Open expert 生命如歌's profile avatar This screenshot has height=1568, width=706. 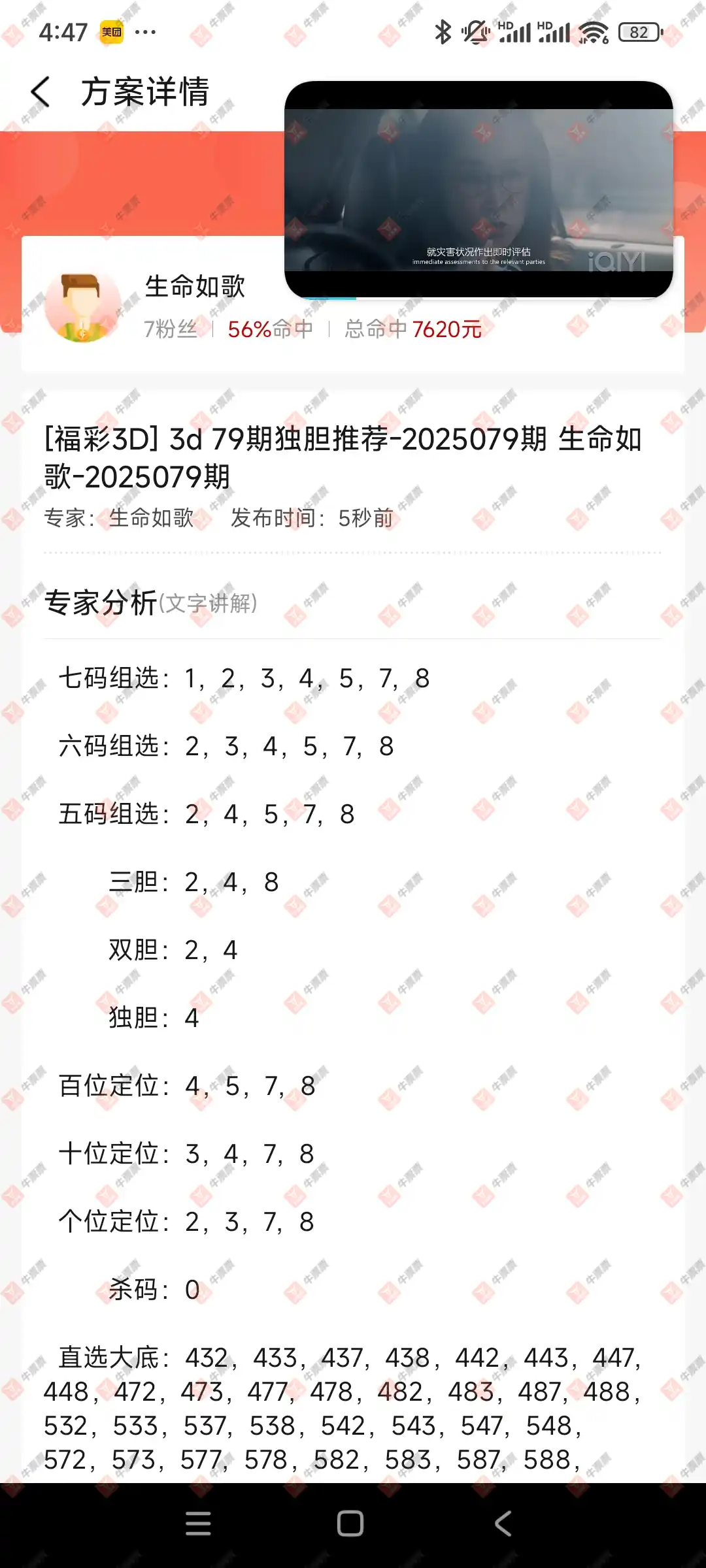coord(82,308)
